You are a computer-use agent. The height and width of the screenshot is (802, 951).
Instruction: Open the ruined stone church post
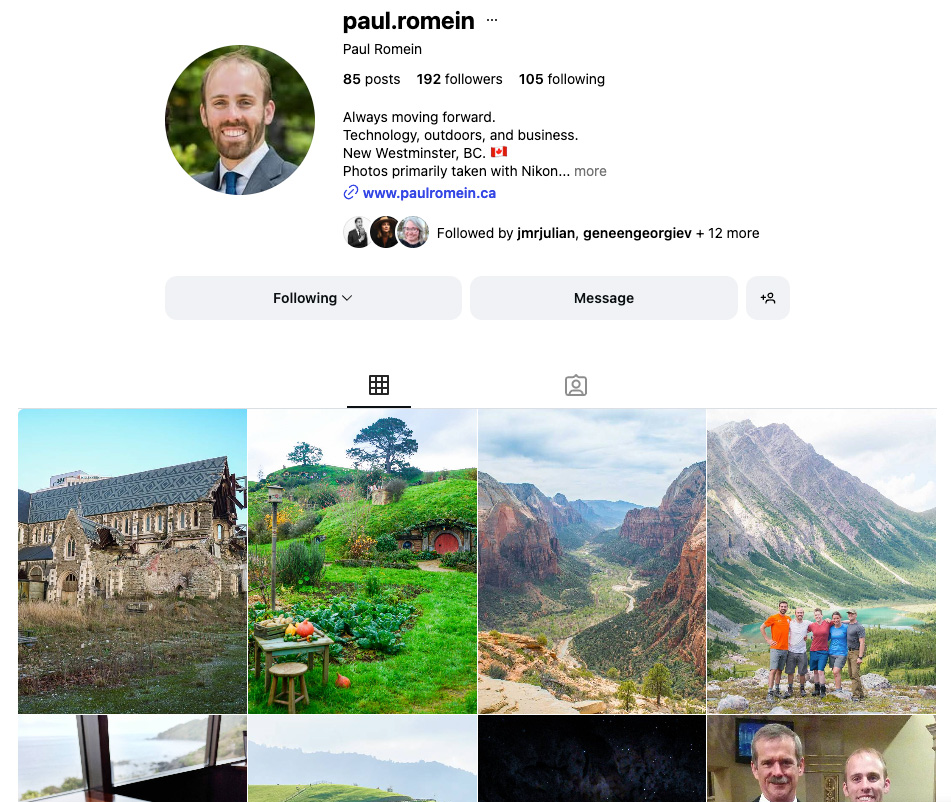point(132,560)
